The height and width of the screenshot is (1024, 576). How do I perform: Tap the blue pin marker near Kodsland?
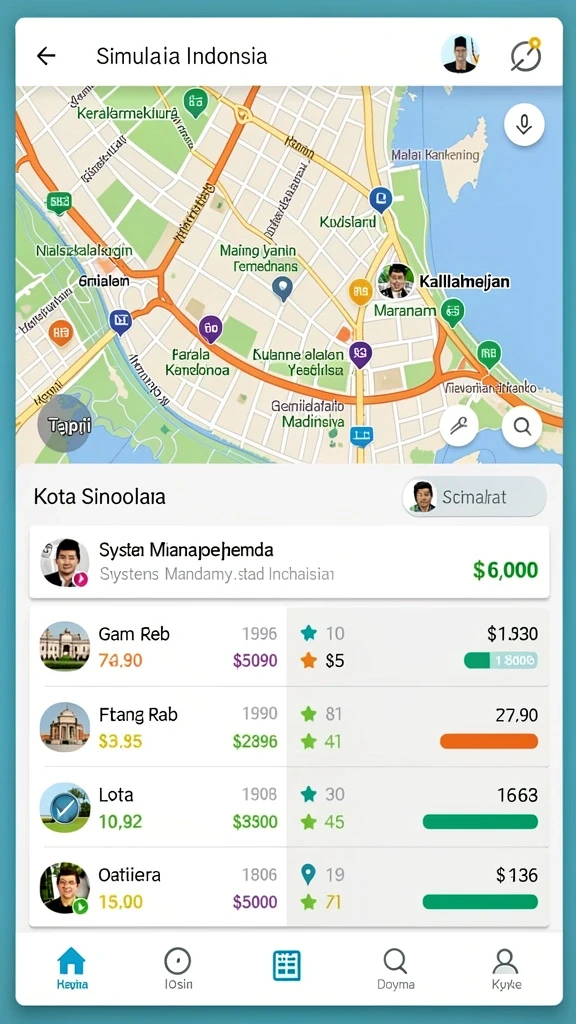380,198
